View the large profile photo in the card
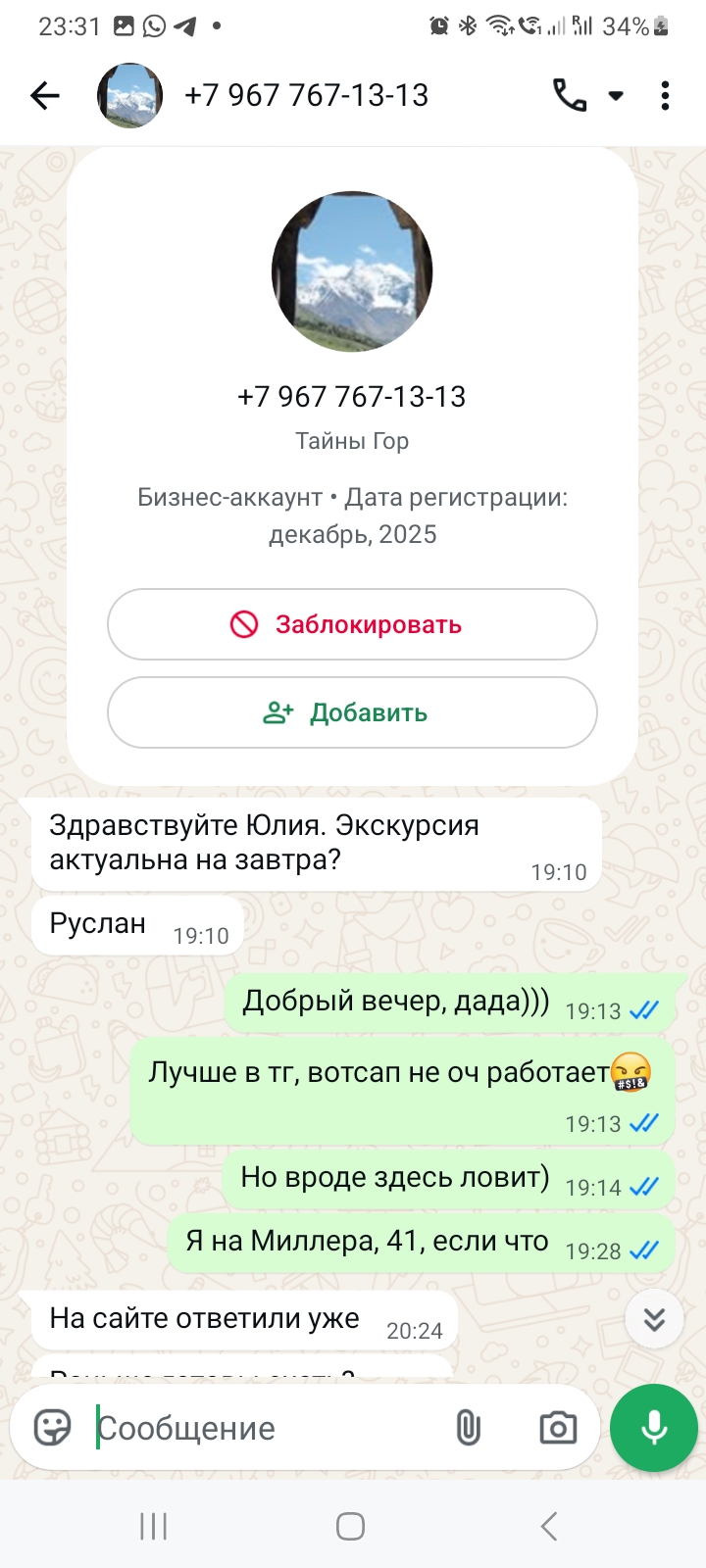 352,271
